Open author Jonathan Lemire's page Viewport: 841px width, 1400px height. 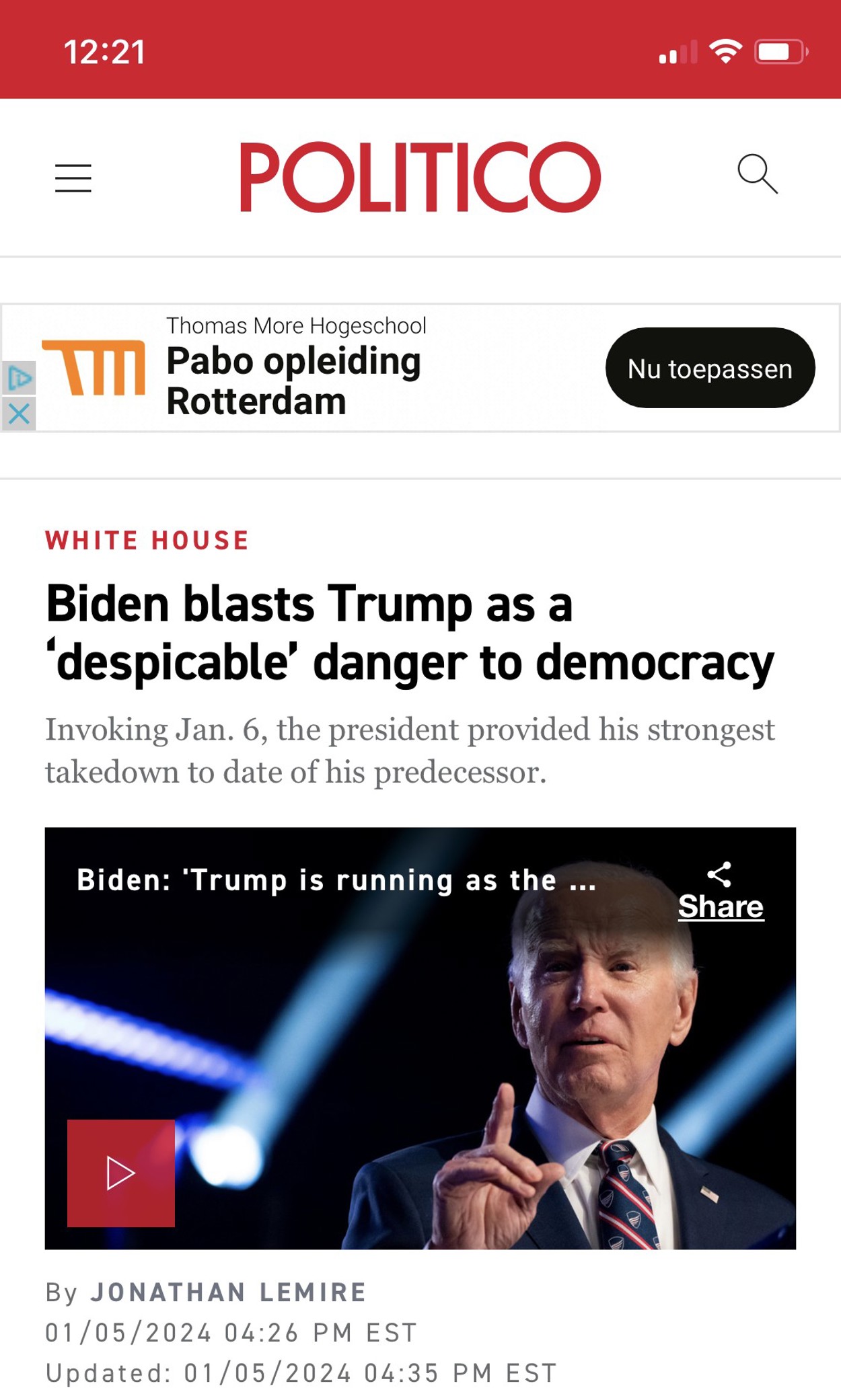click(228, 1292)
